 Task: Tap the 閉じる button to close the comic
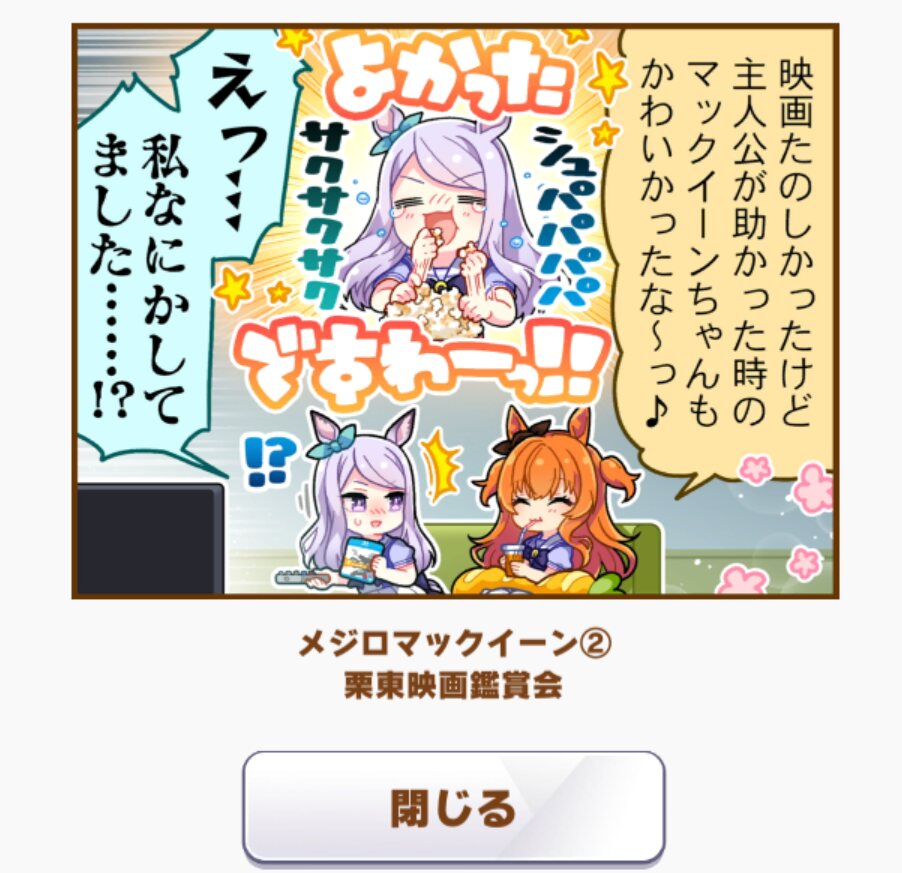[453, 806]
